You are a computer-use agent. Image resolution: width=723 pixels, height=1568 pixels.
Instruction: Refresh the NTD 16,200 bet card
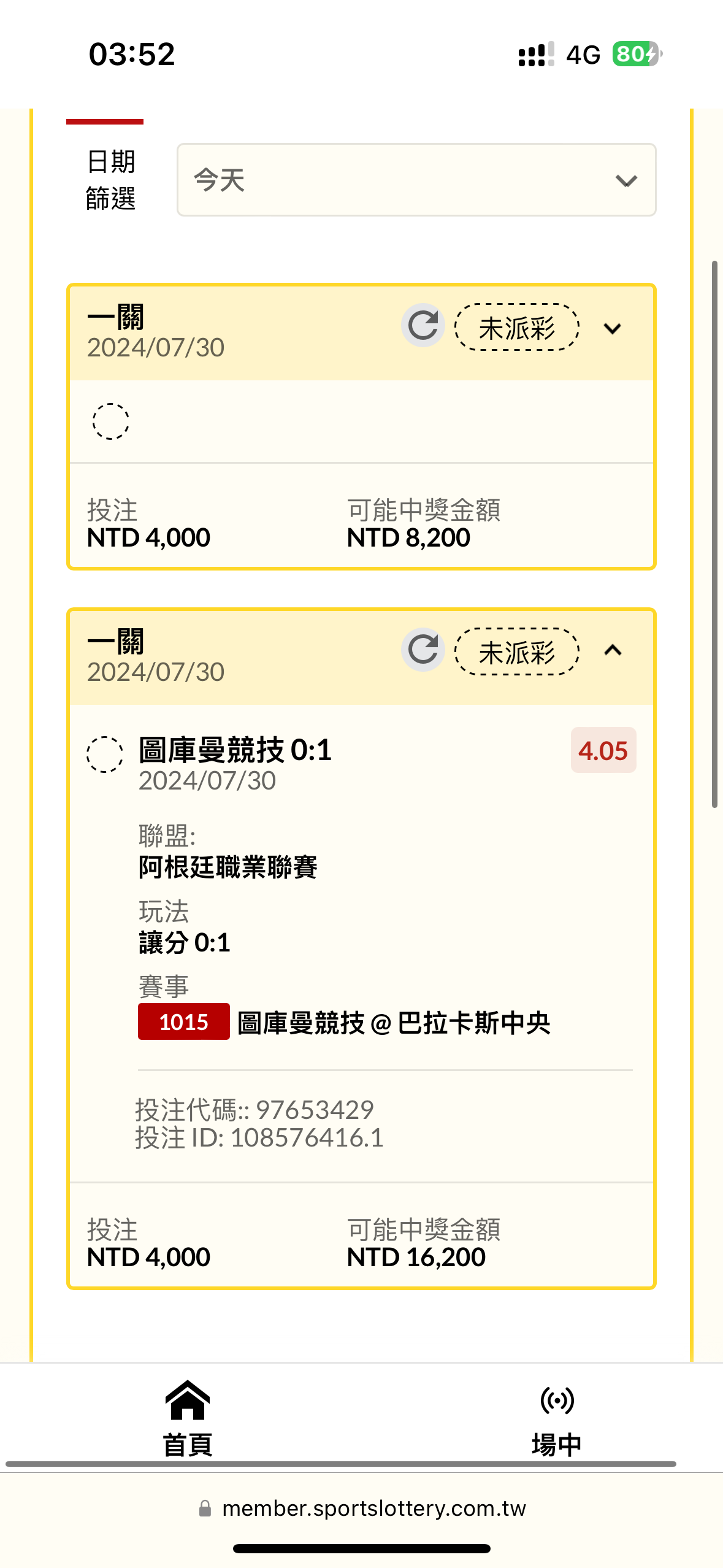(x=423, y=650)
